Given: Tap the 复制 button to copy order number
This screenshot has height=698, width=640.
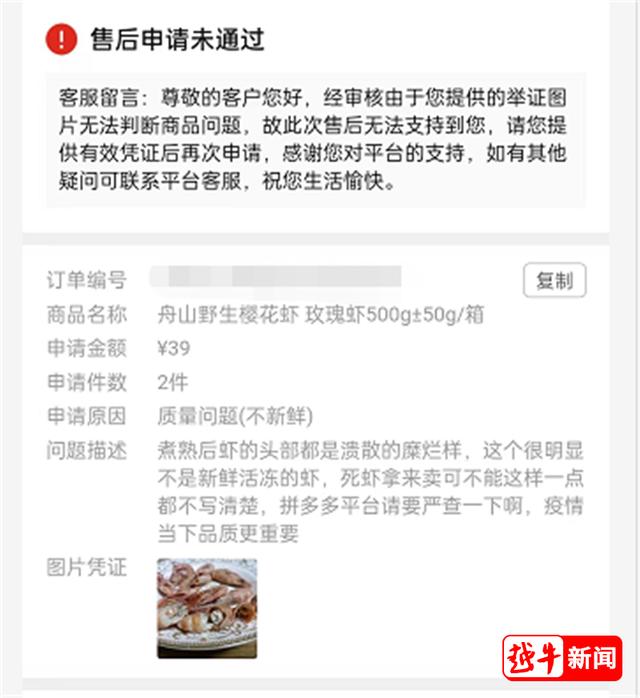Looking at the screenshot, I should (x=554, y=281).
